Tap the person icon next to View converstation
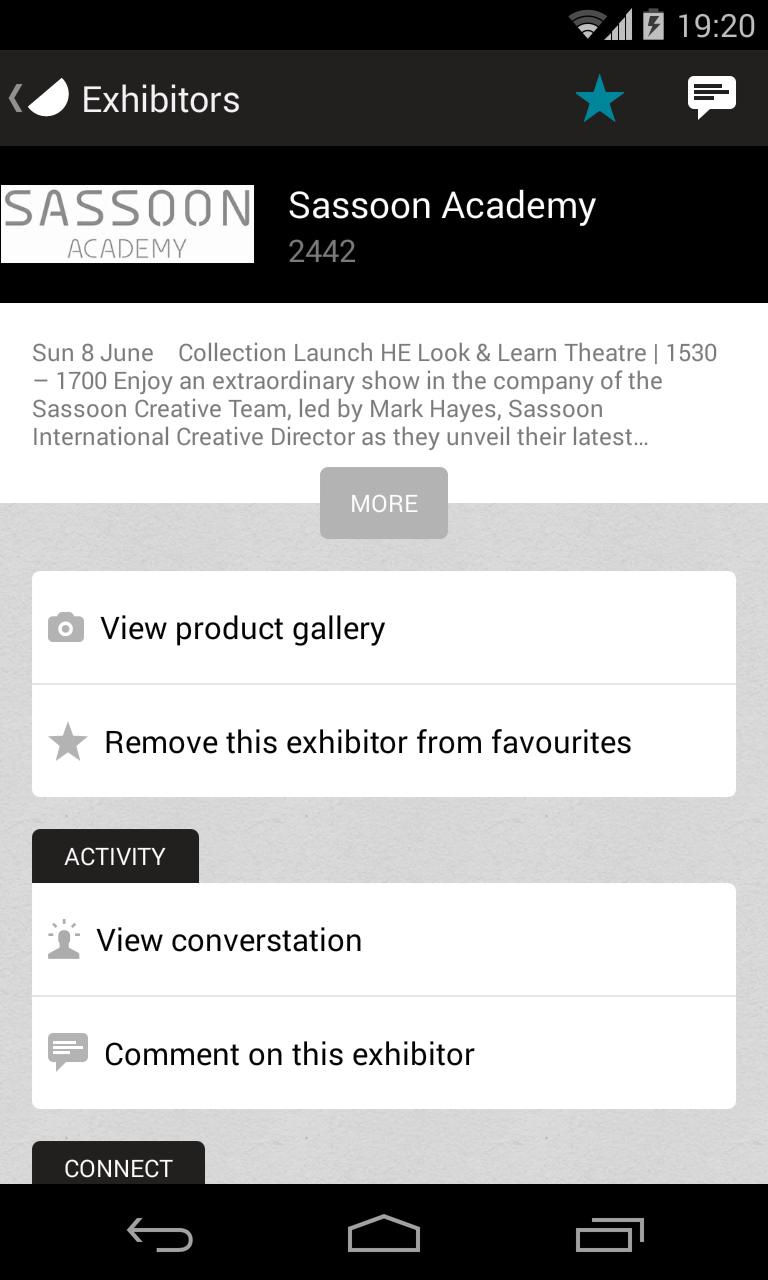This screenshot has height=1280, width=768. click(x=63, y=938)
